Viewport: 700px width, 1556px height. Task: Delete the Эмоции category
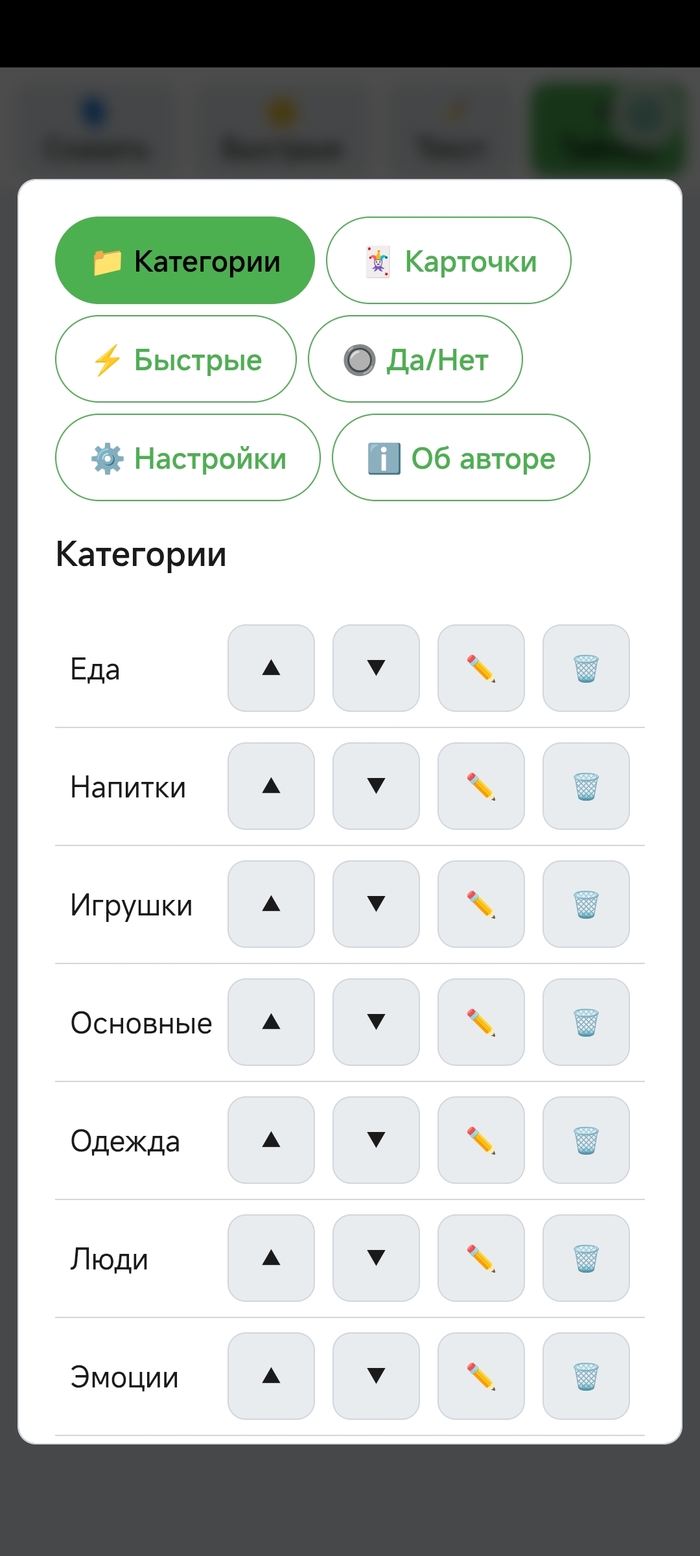coord(586,1376)
